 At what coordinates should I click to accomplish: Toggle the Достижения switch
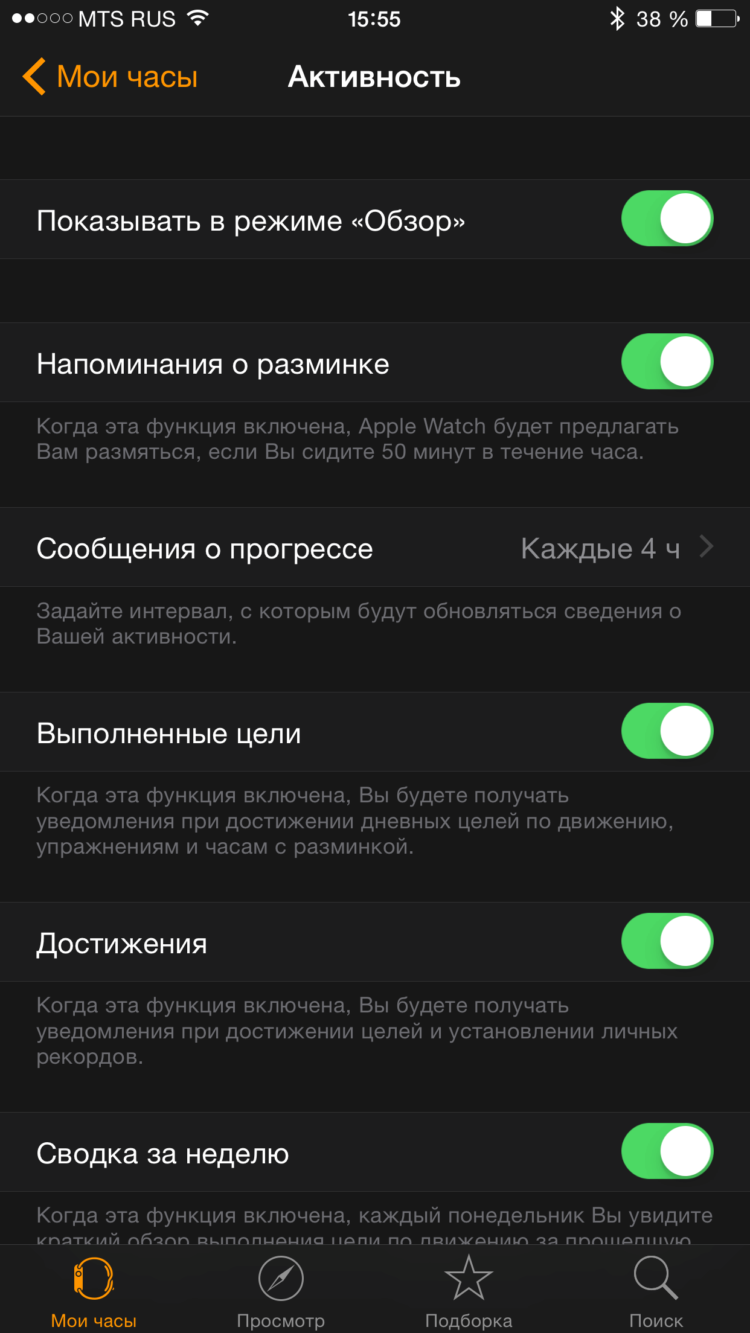click(666, 942)
